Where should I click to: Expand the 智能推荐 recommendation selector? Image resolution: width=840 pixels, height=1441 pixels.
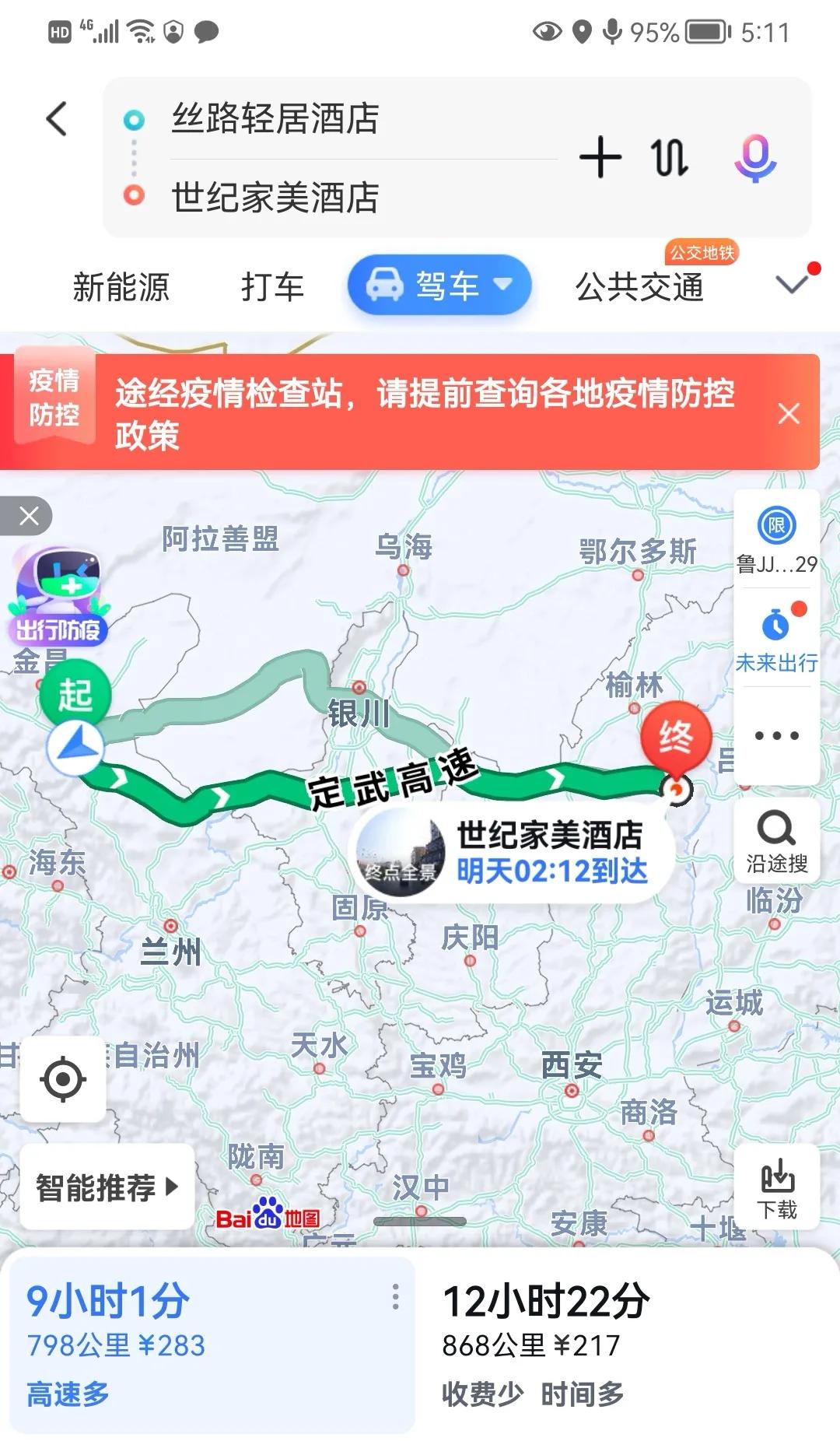click(105, 1186)
